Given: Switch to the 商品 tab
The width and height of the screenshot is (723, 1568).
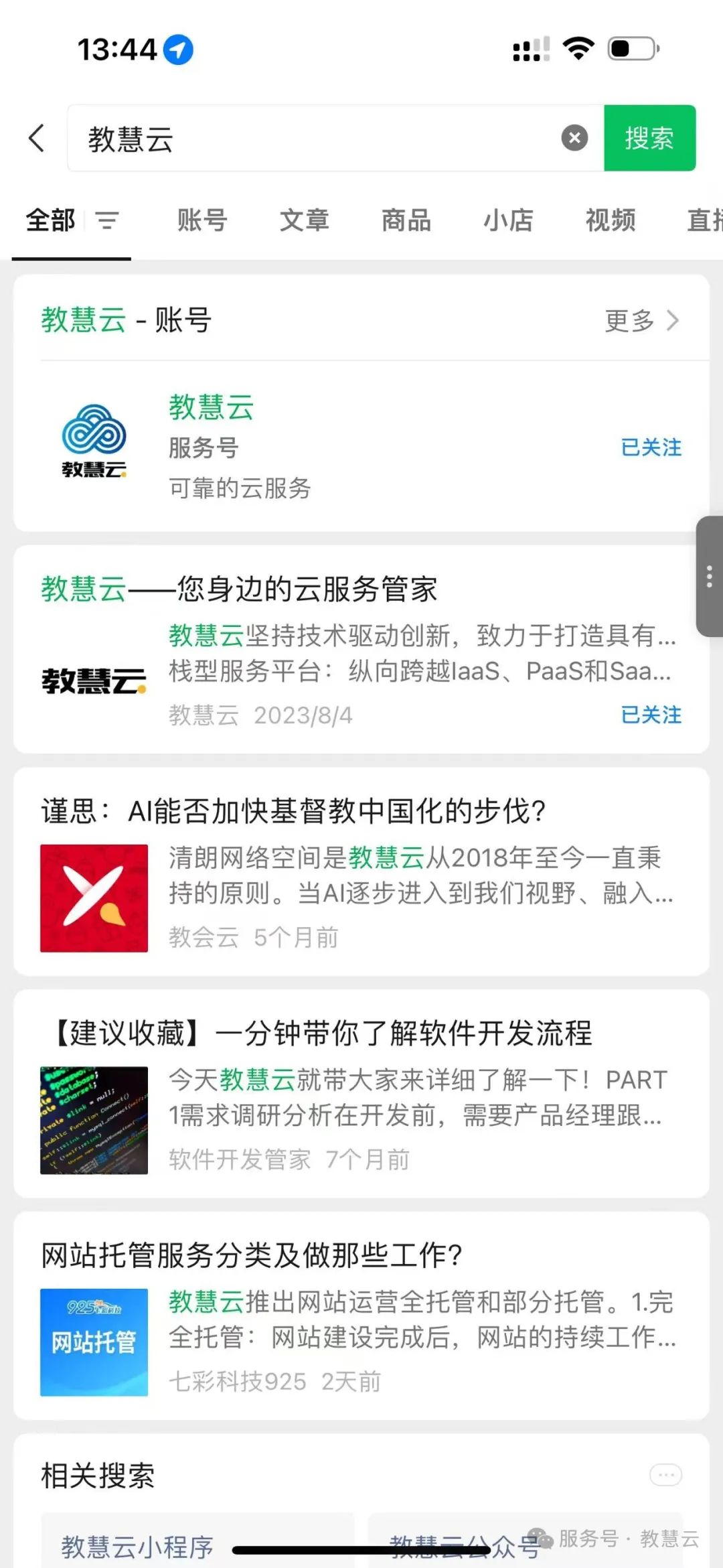Looking at the screenshot, I should click(406, 220).
